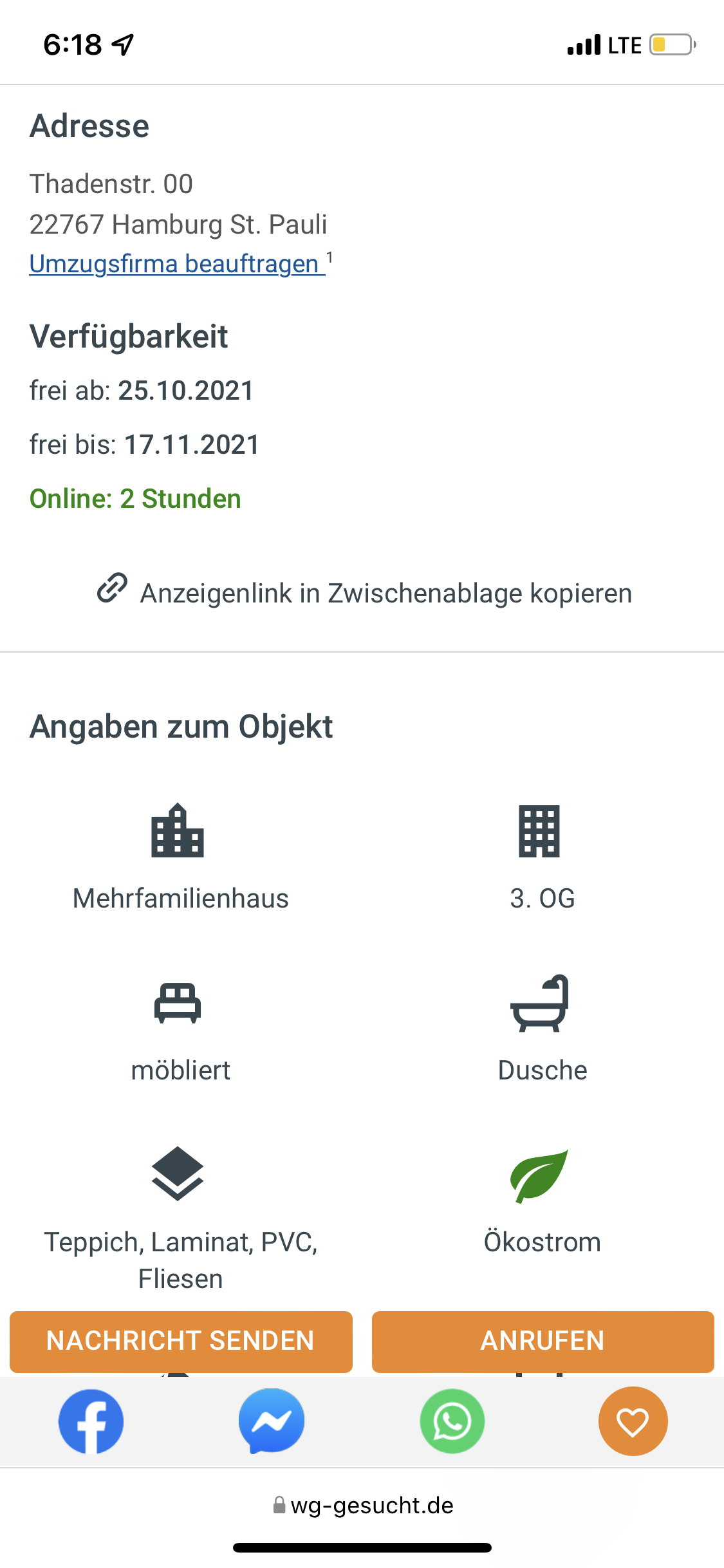
Task: Tap the wg-gesucht.de address bar
Action: (x=362, y=1506)
